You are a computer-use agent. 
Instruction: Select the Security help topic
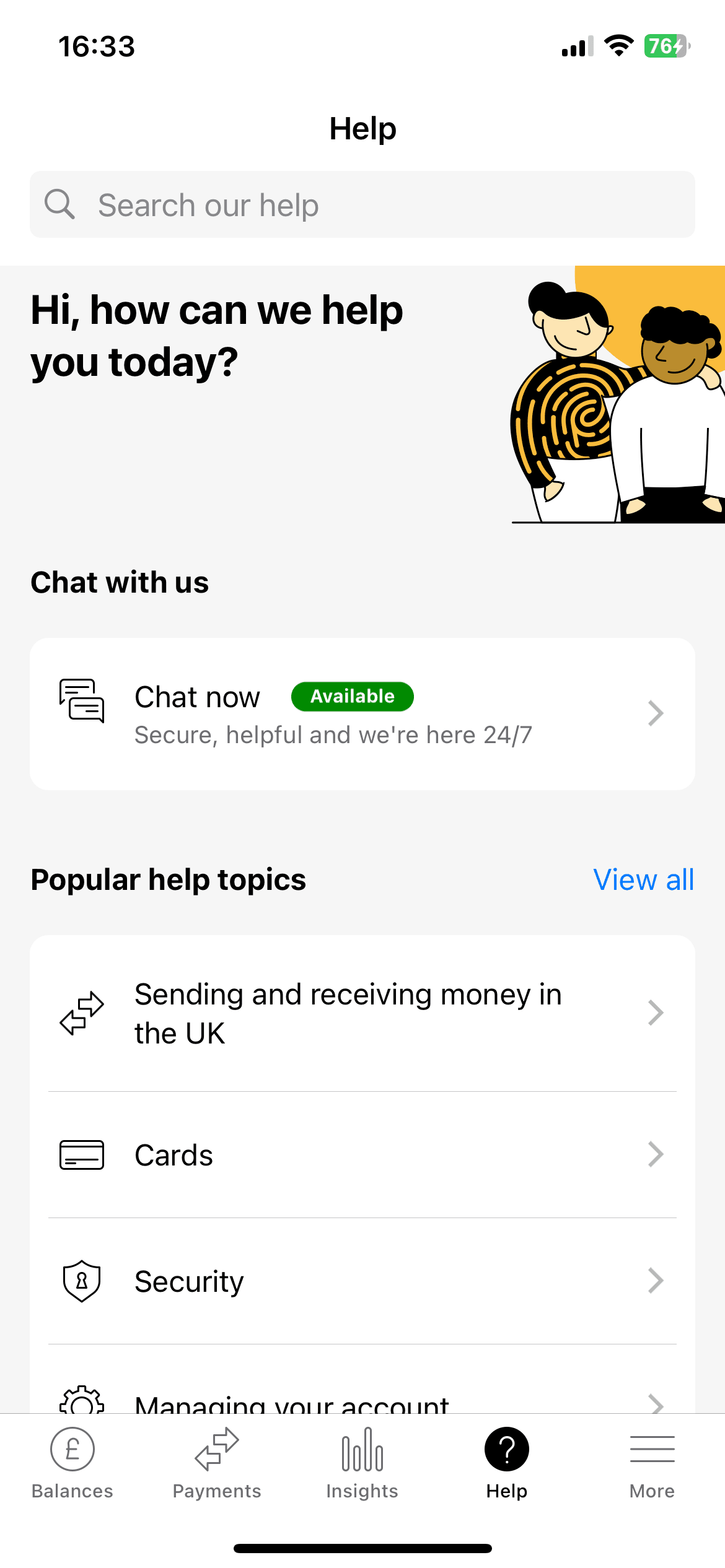(362, 1281)
